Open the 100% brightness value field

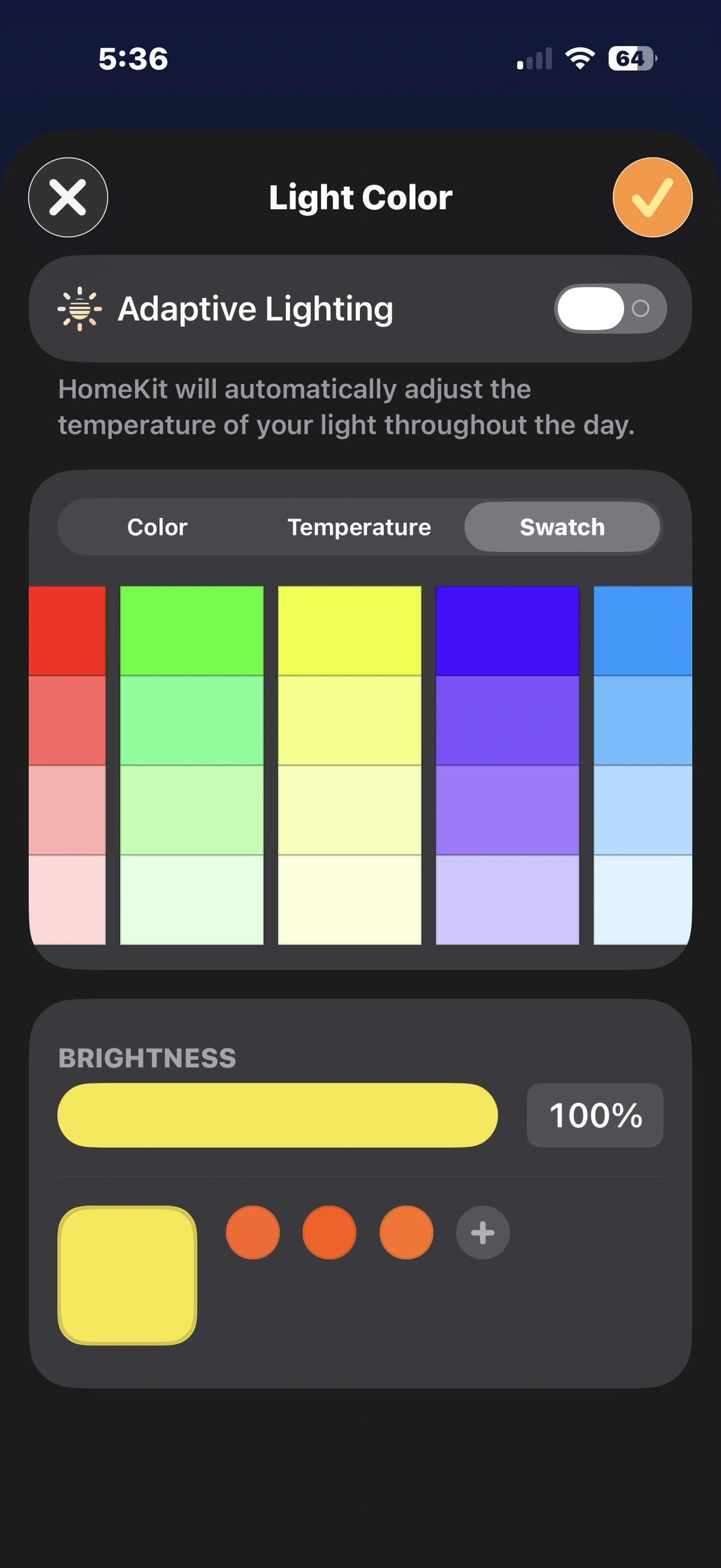[x=594, y=1115]
